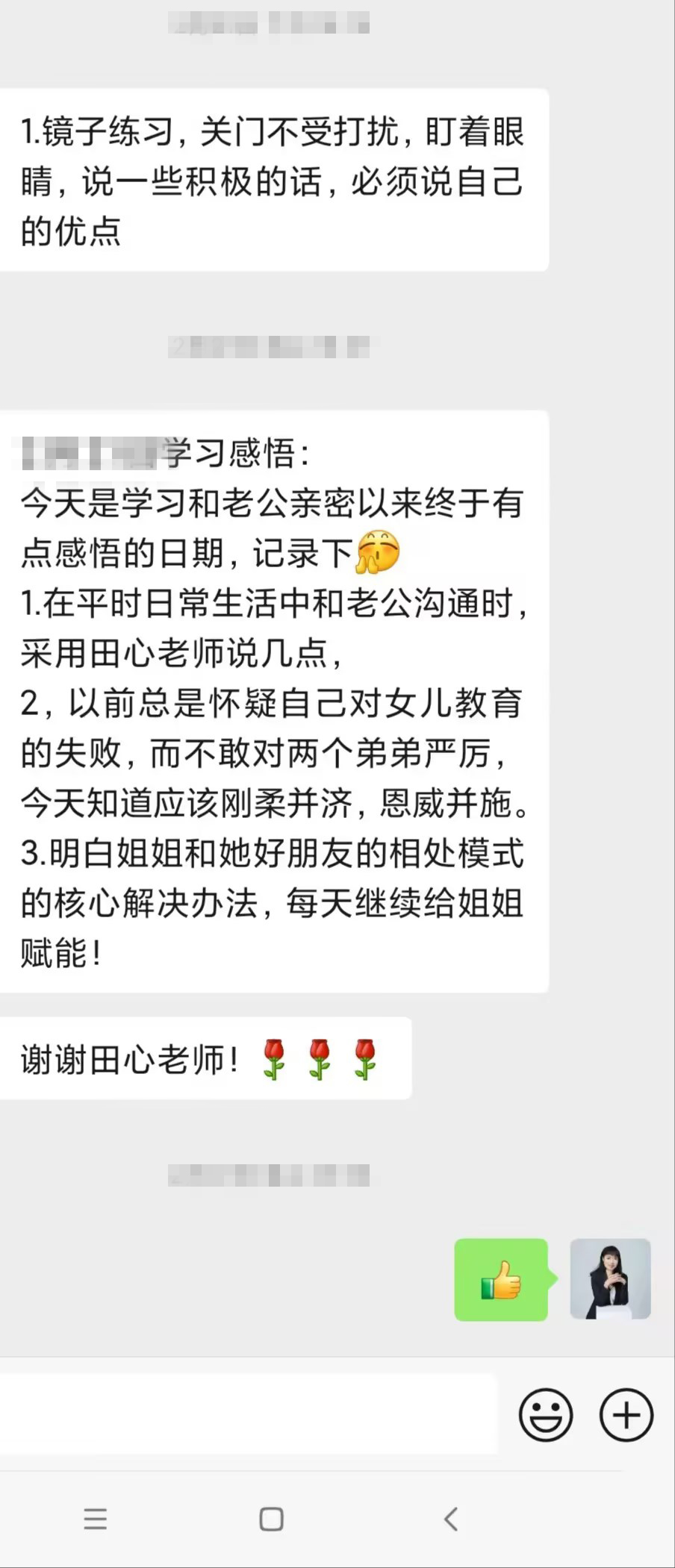Open the sender's profile avatar
Screen dimensions: 675x1568
[610, 1279]
